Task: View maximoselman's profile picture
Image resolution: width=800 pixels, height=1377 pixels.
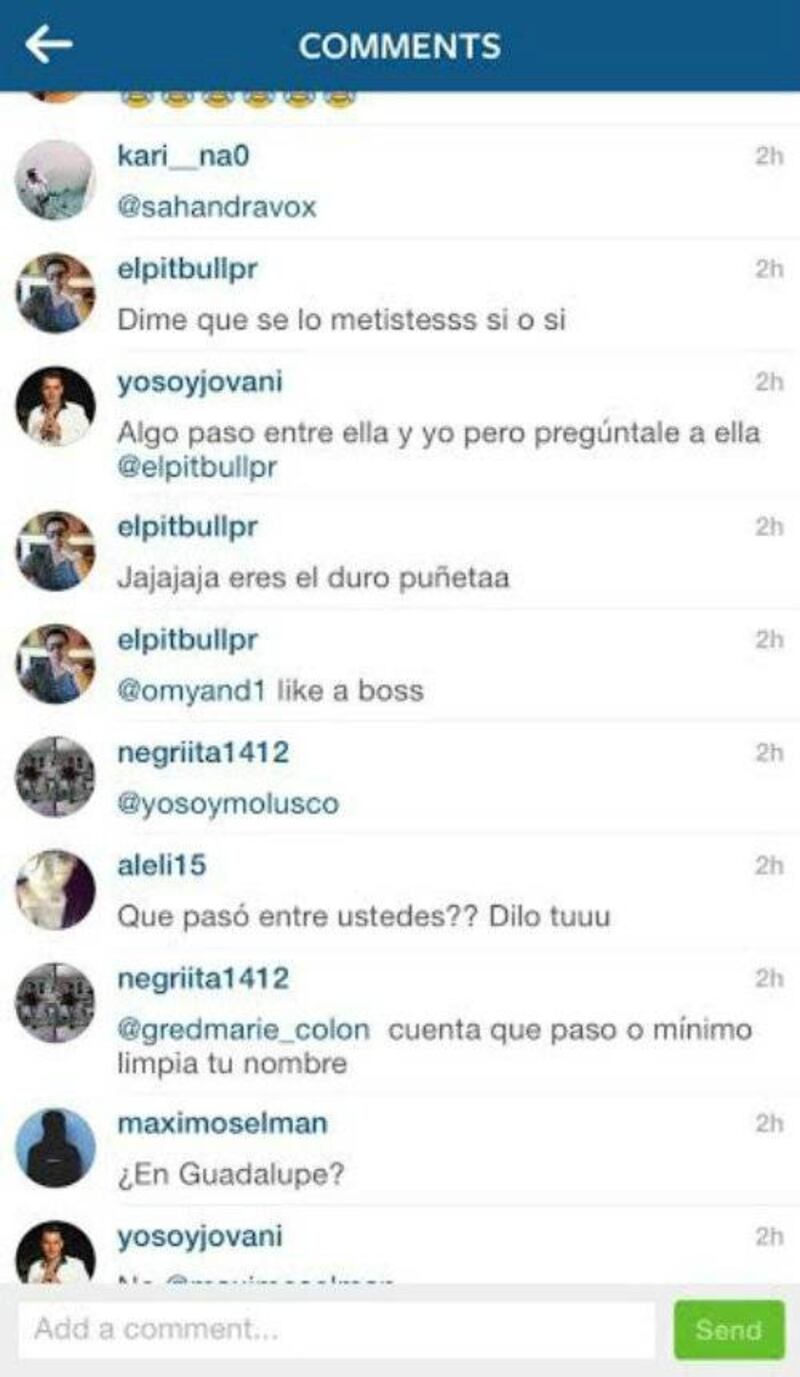Action: (x=55, y=1147)
